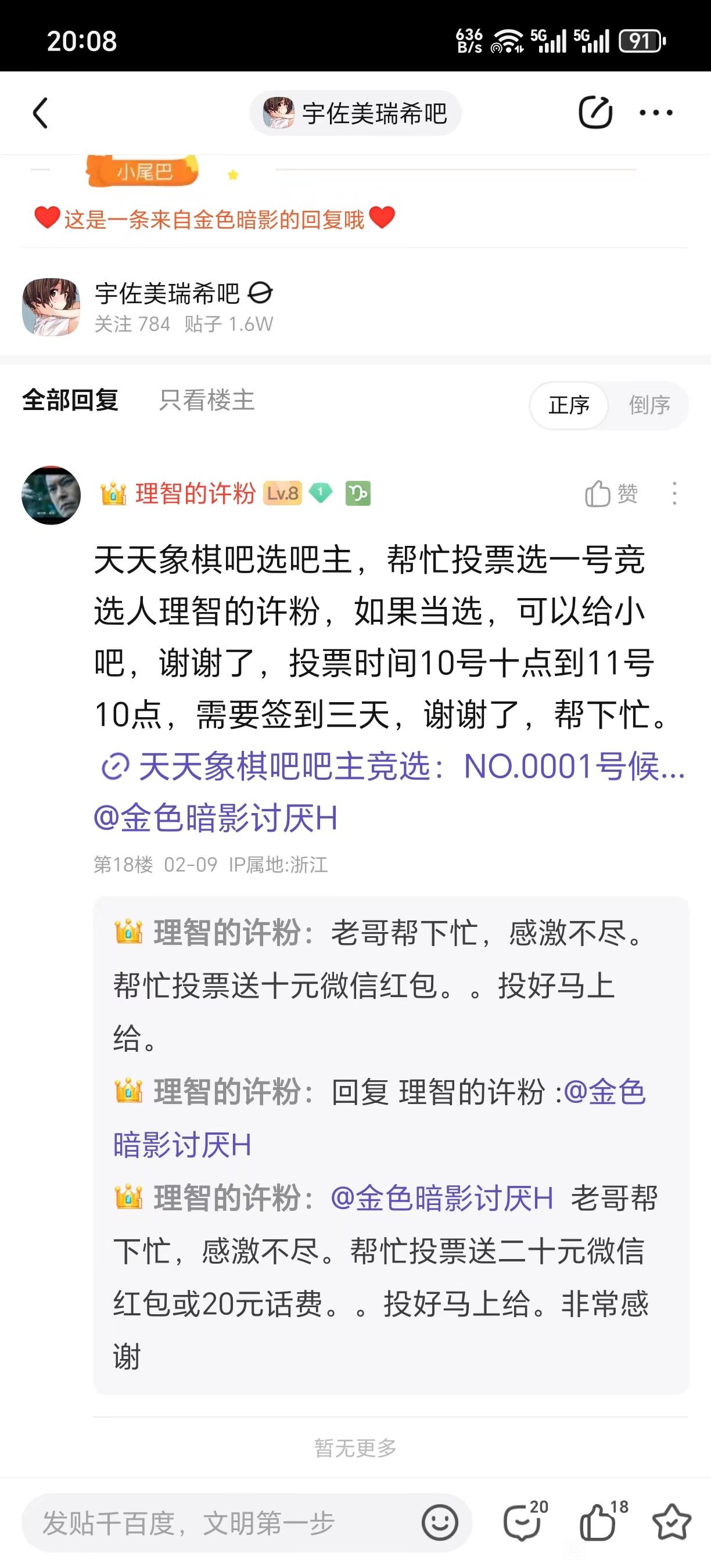This screenshot has width=711, height=1568.
Task: Open the more options on 18楼 reply
Action: (674, 494)
